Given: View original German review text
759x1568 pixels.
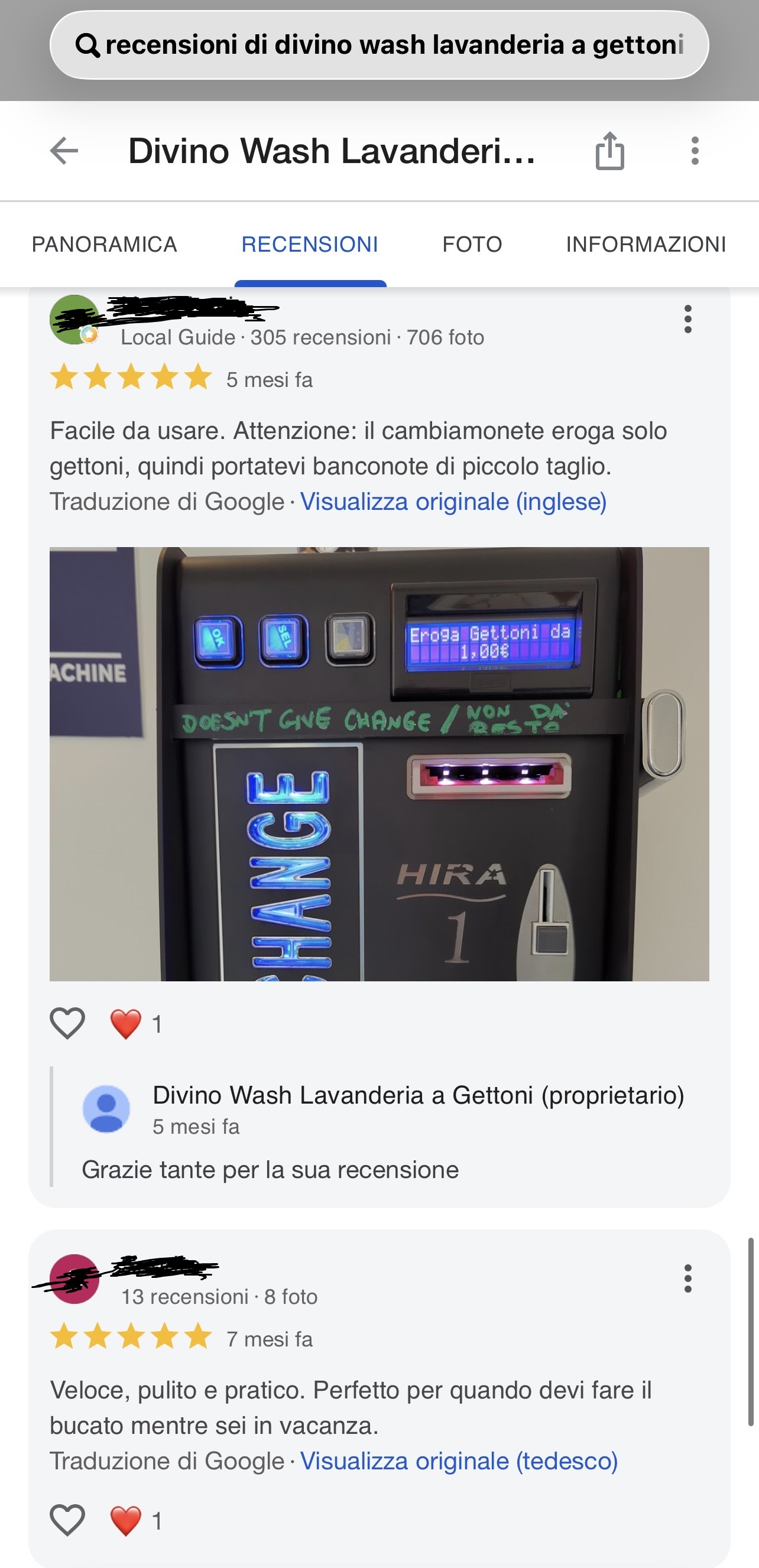Looking at the screenshot, I should pyautogui.click(x=459, y=1462).
